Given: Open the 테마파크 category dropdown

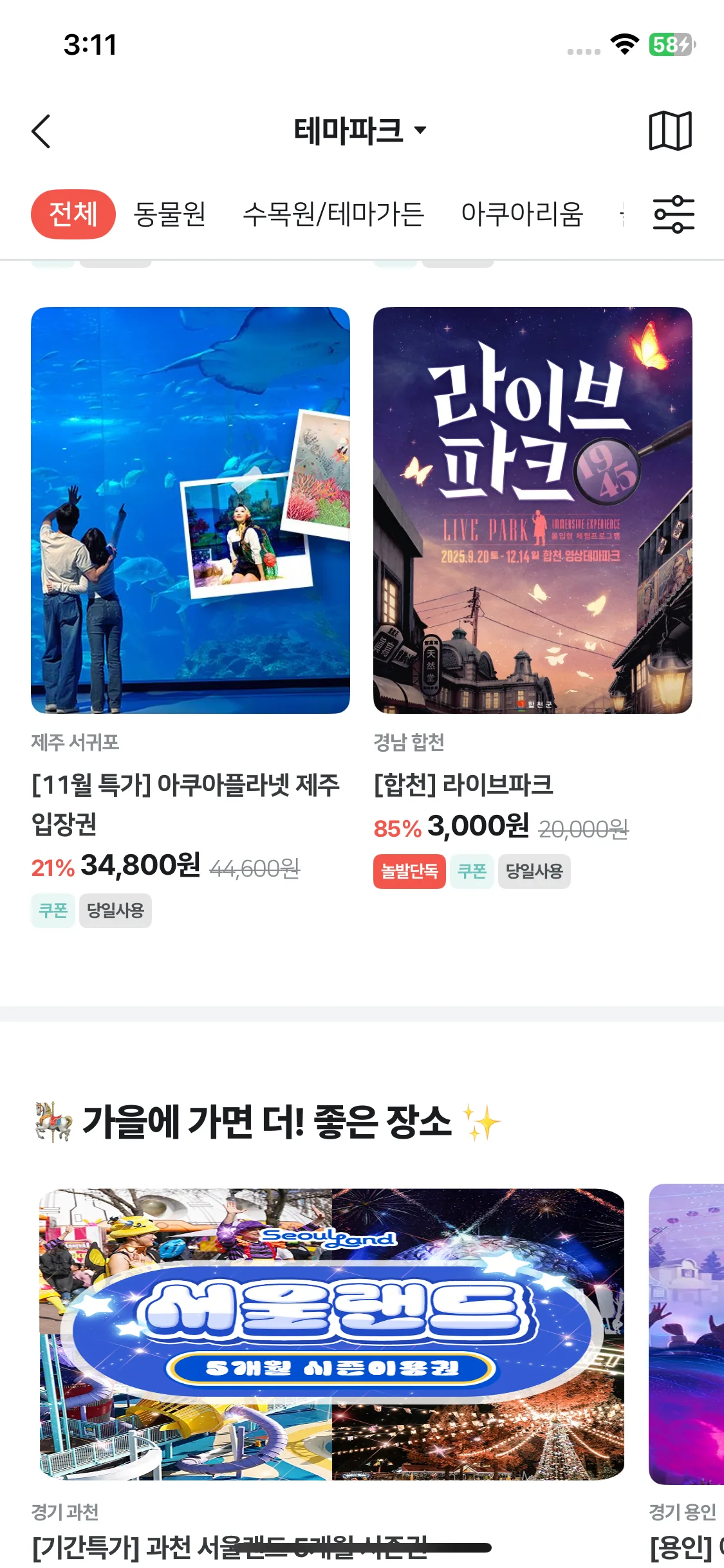Looking at the screenshot, I should pyautogui.click(x=360, y=131).
